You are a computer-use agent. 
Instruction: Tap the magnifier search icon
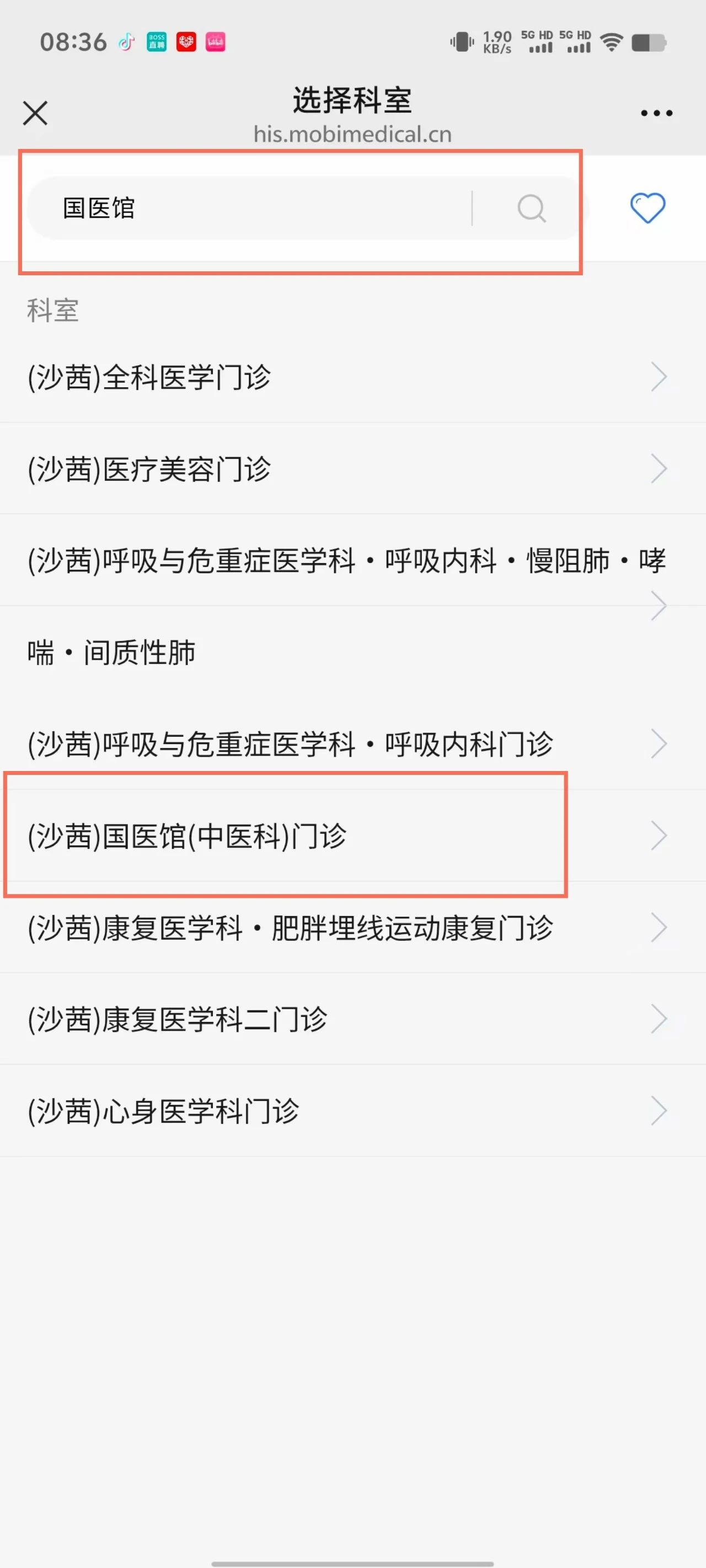coord(531,208)
